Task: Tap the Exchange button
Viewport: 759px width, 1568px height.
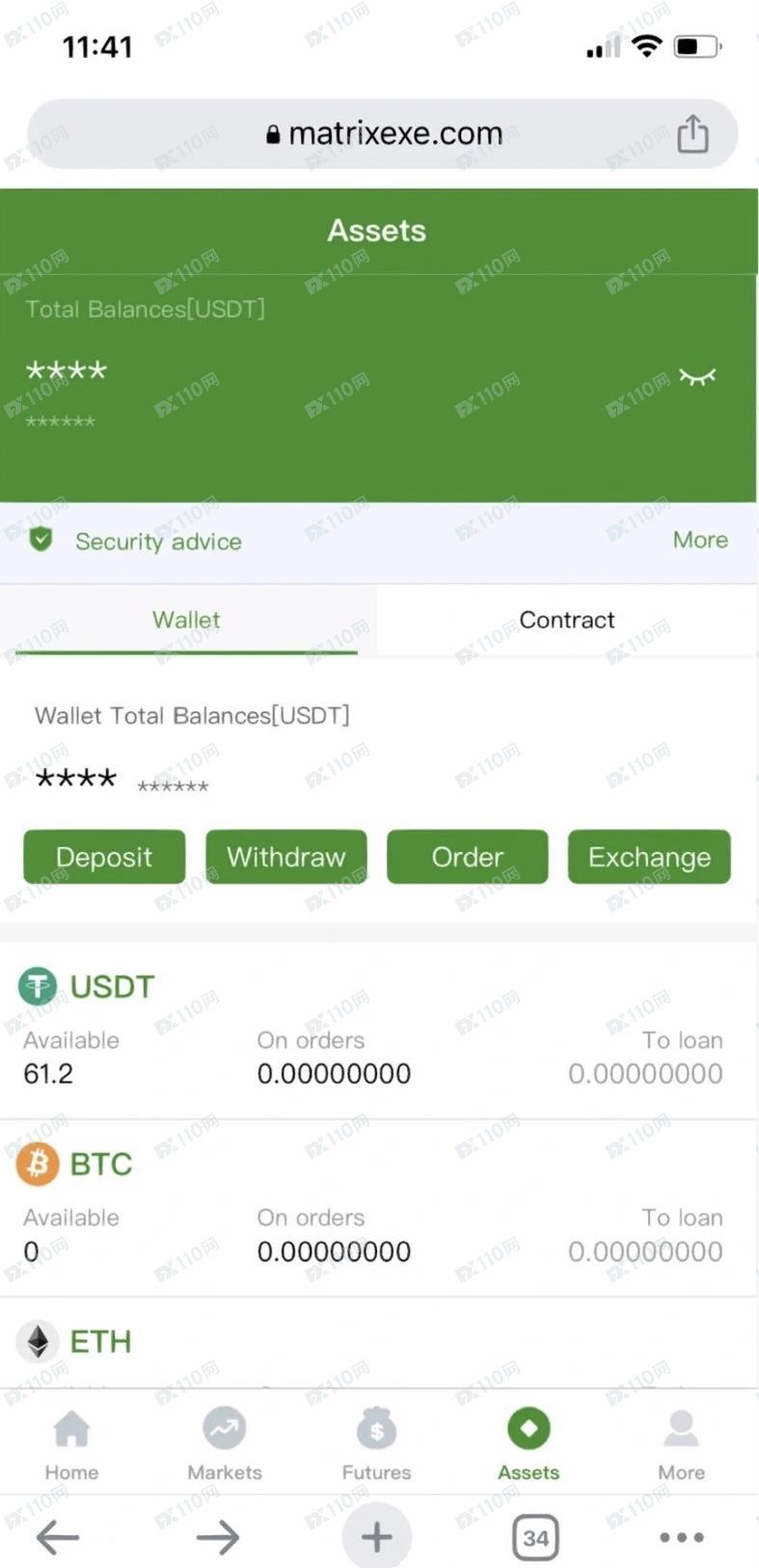Action: point(649,857)
